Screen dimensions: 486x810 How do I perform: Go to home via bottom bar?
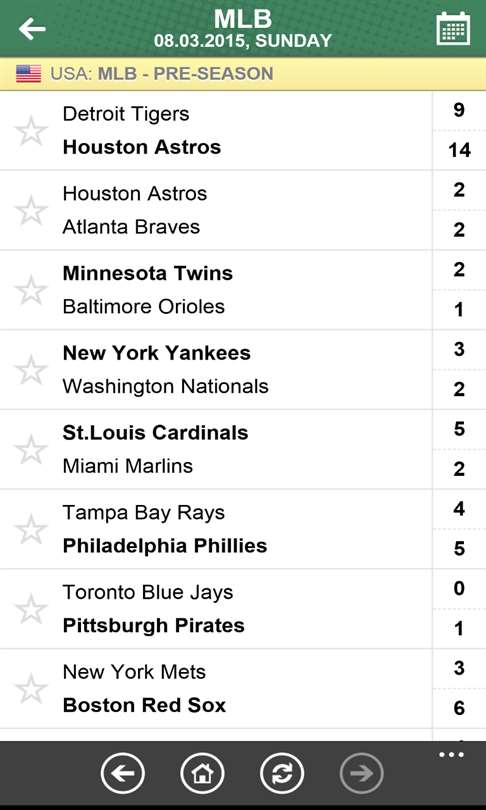click(x=202, y=773)
